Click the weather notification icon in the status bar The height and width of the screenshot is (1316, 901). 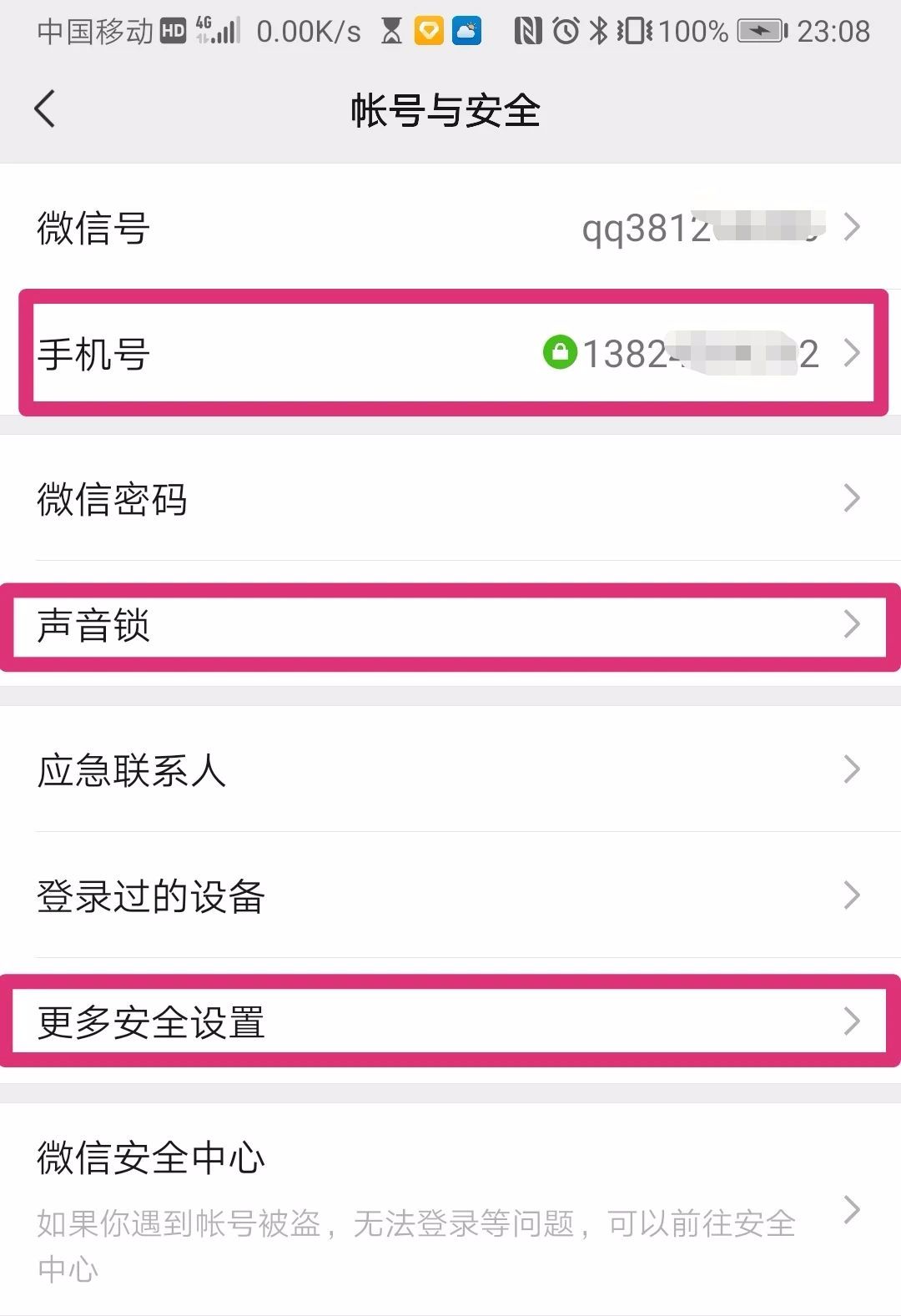tap(467, 31)
